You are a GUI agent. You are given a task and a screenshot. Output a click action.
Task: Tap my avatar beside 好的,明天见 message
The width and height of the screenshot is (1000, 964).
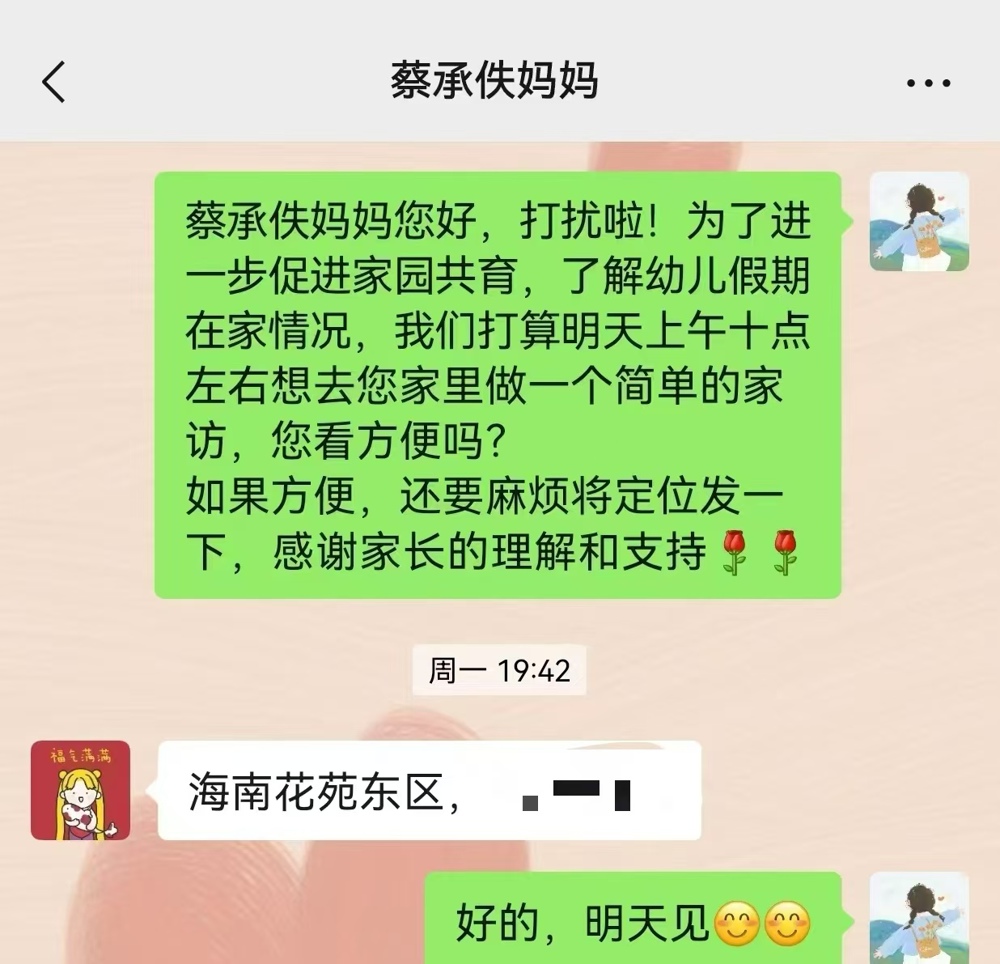[919, 920]
